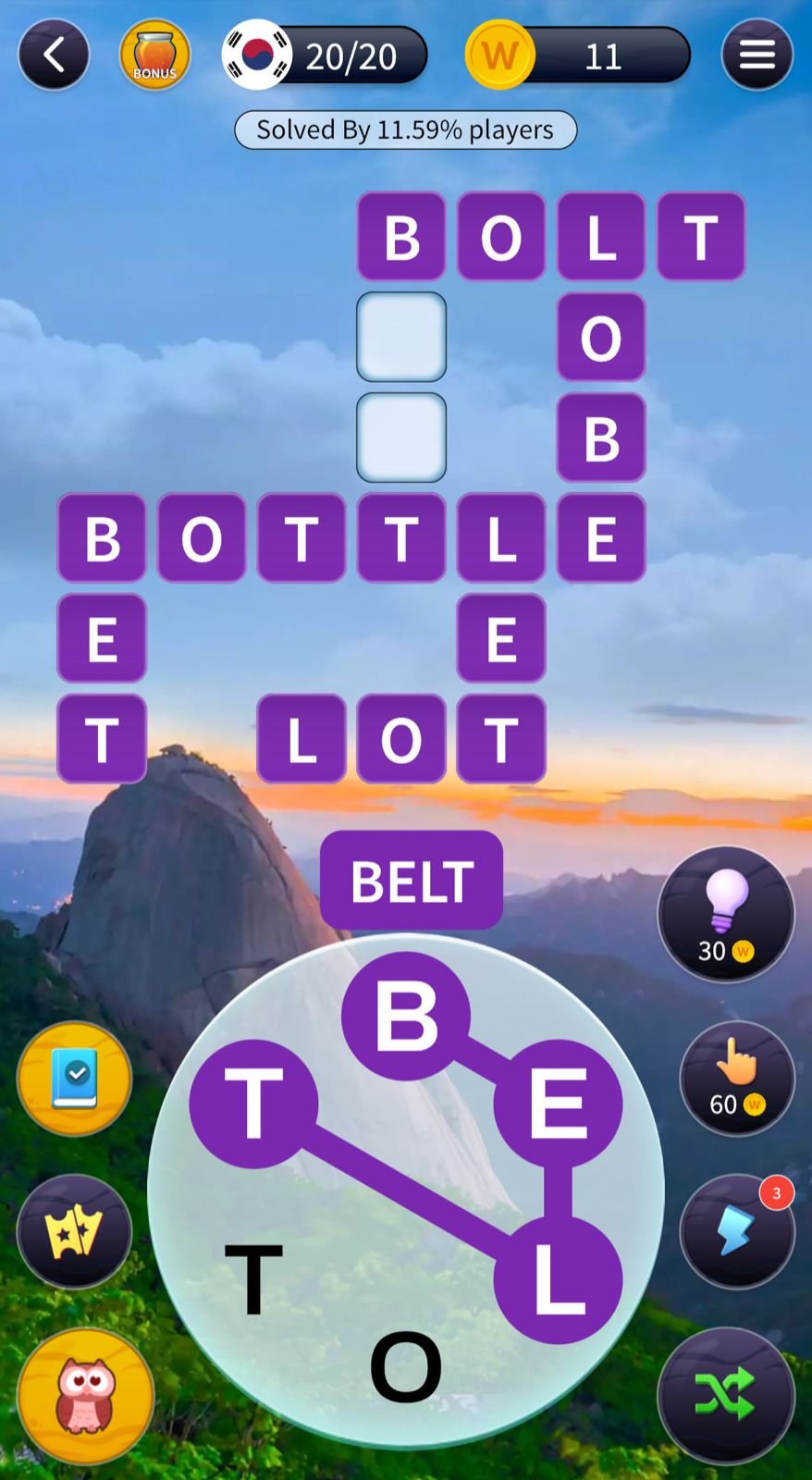Open the Korea flag level progress 20/20
The image size is (812, 1480).
pos(325,55)
